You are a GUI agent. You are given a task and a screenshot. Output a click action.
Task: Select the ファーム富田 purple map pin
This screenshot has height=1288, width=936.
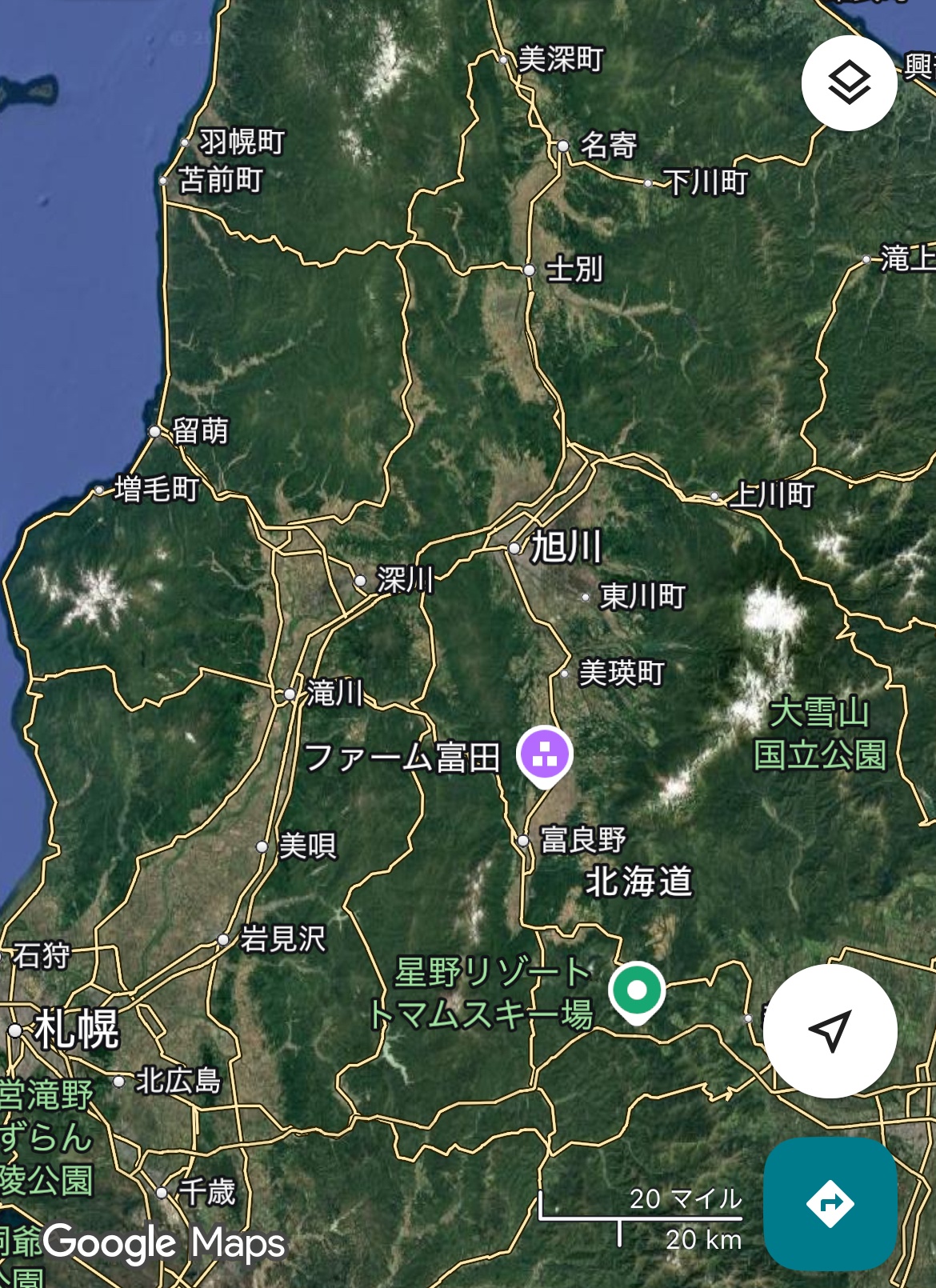pos(545,756)
